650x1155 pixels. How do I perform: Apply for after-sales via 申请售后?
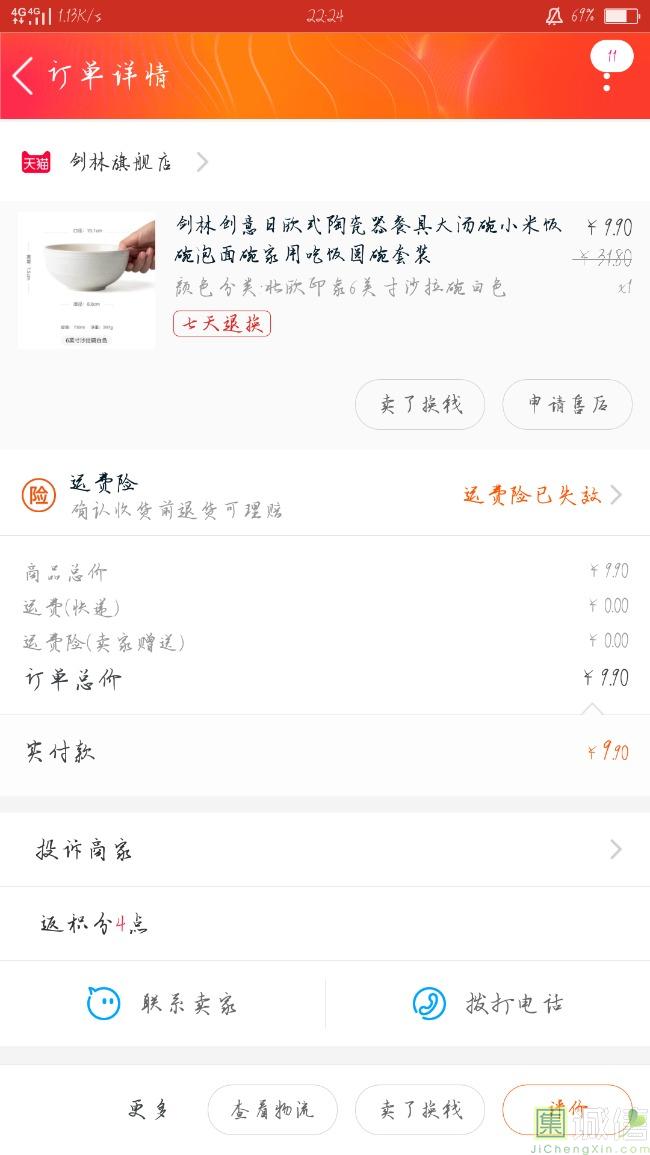coord(567,404)
